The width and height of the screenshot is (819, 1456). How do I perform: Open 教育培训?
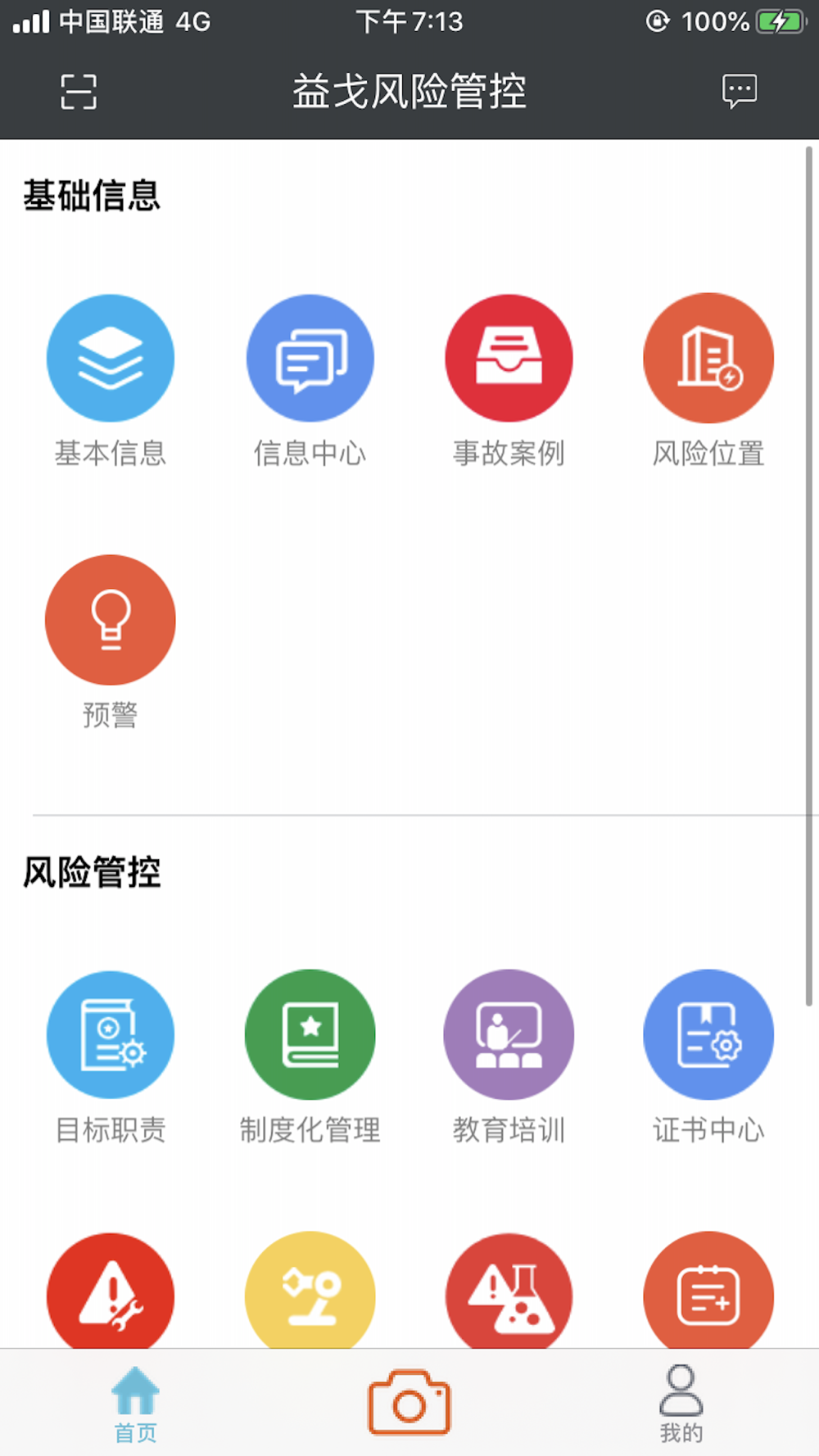[509, 1058]
